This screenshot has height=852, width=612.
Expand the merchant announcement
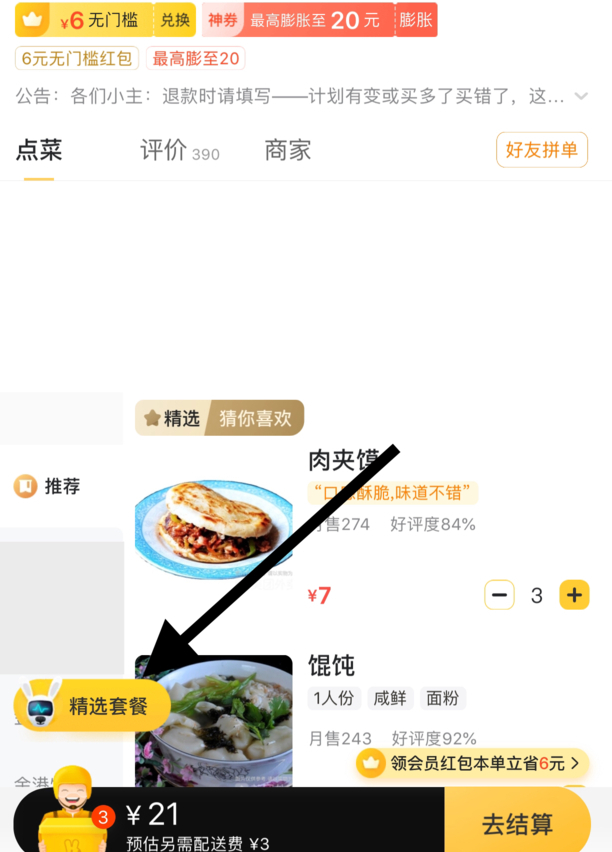point(580,97)
